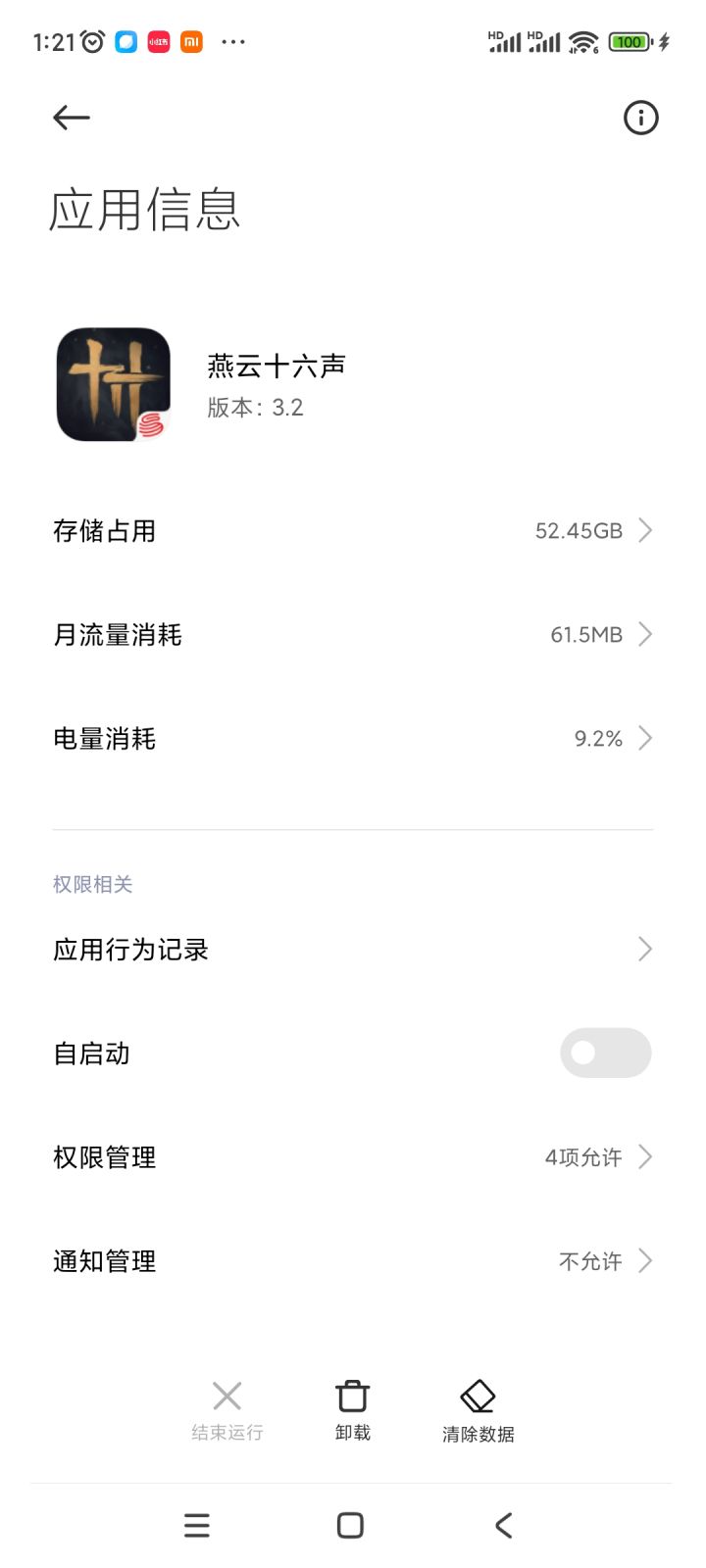Open app details info icon top right
The height and width of the screenshot is (1568, 706).
click(640, 118)
